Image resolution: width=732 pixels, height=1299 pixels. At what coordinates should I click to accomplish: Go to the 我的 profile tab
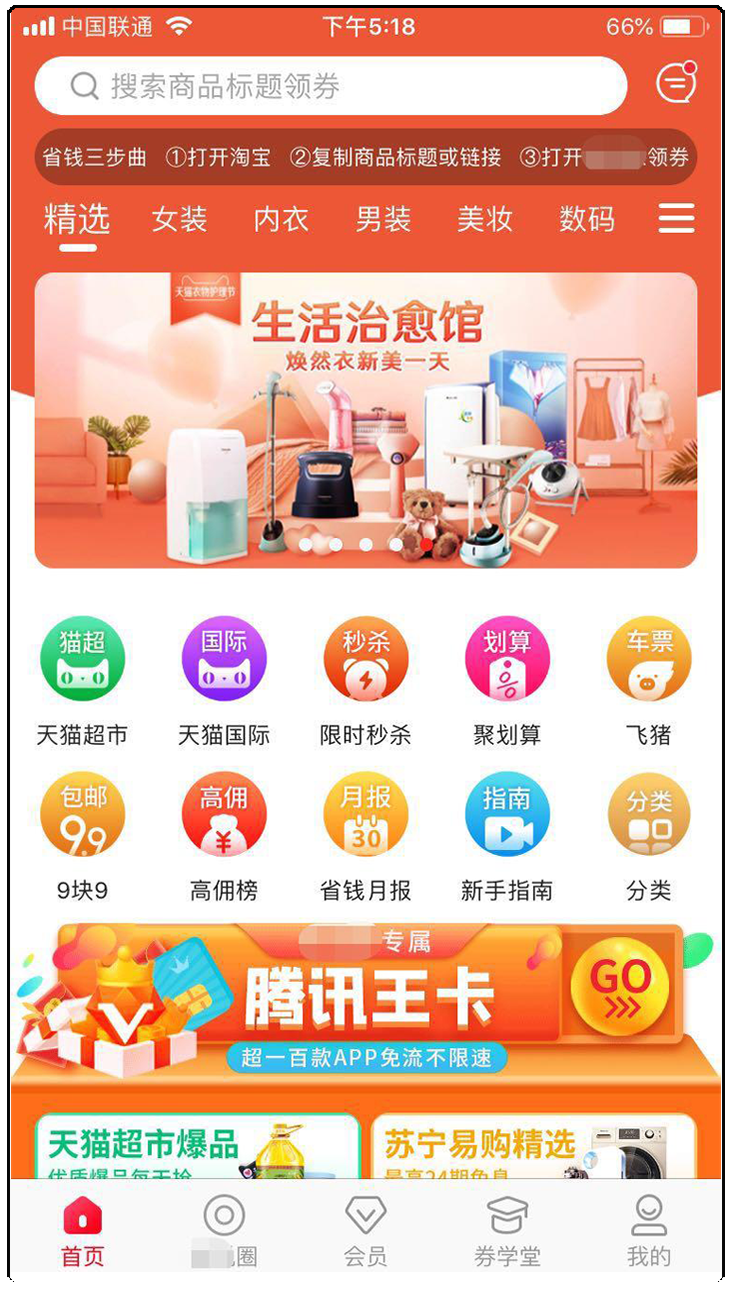tap(649, 1231)
